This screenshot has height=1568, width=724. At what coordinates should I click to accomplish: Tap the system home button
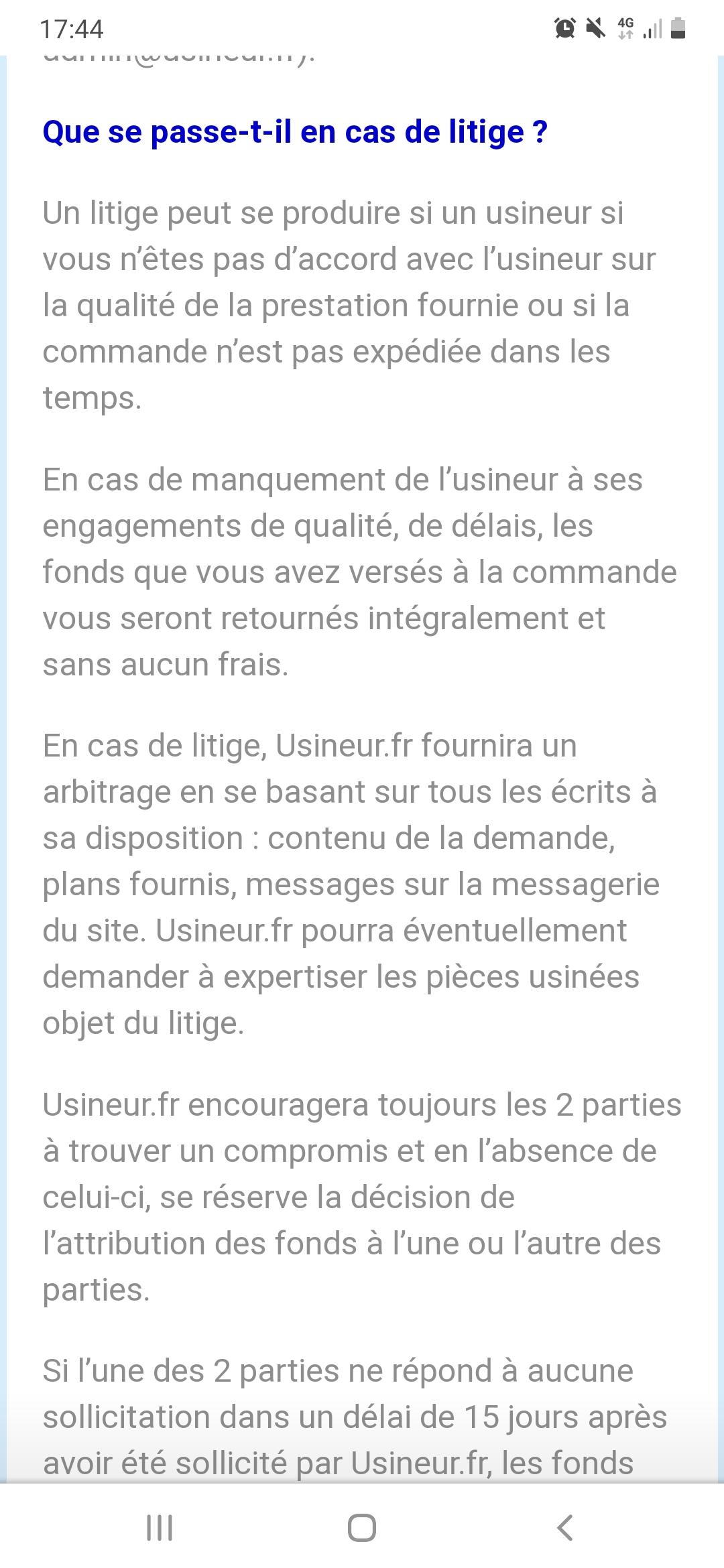(362, 1528)
